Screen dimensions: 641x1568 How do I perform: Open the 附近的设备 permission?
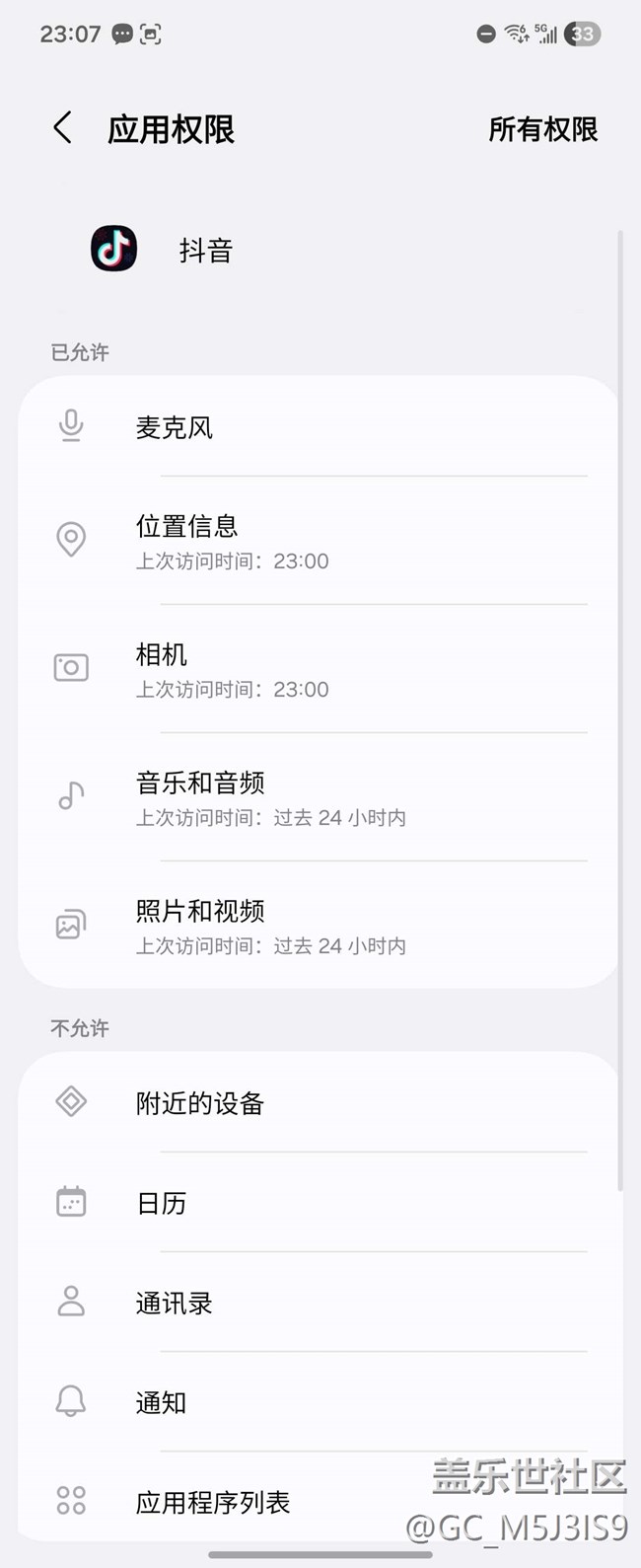tap(316, 1102)
